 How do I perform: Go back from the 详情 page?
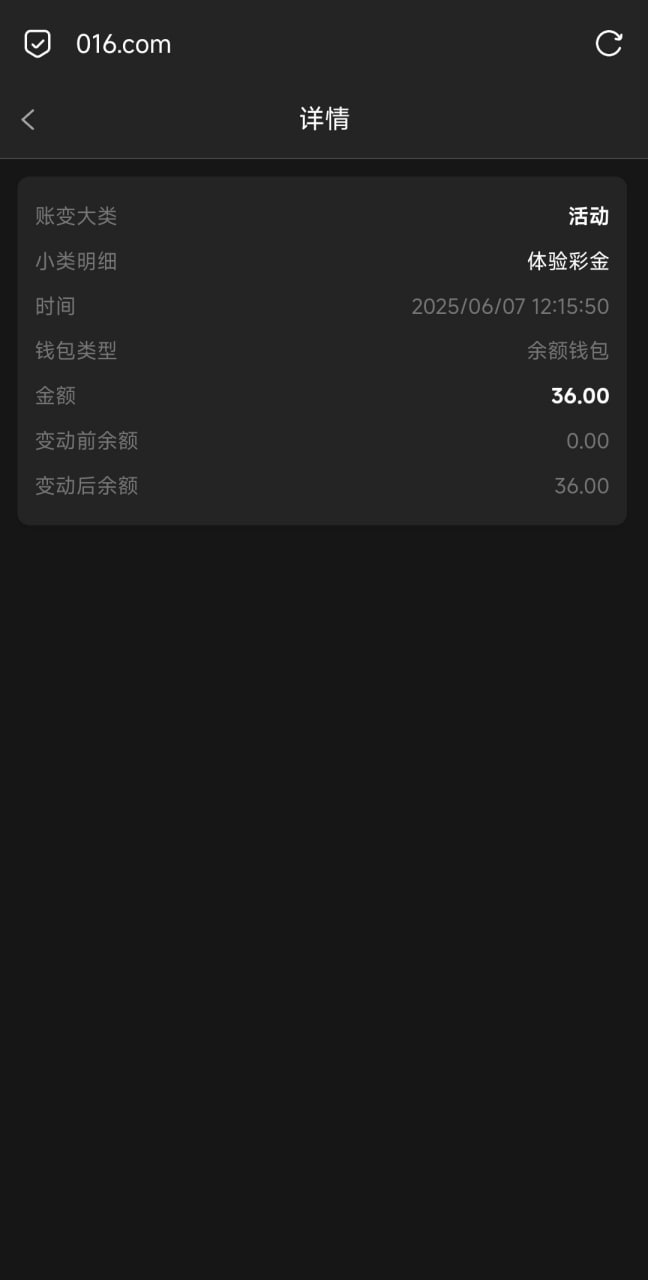(28, 120)
